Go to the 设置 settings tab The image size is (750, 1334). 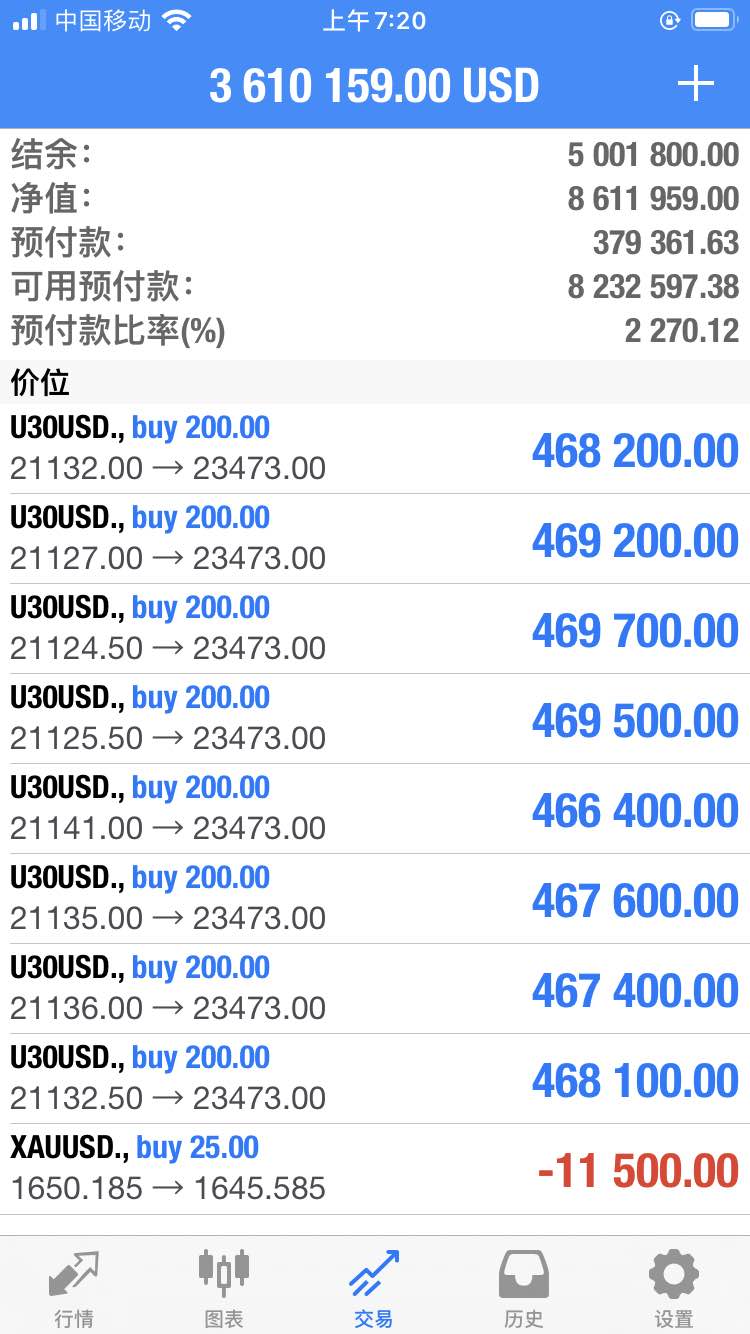click(674, 1287)
